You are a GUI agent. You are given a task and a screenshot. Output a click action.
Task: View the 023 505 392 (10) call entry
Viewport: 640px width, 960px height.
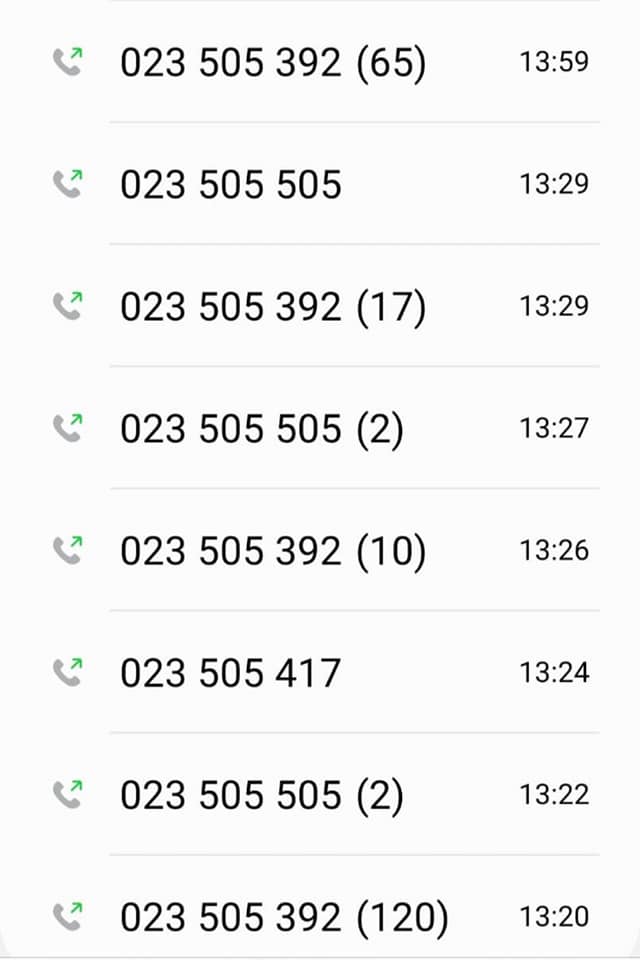coord(273,551)
